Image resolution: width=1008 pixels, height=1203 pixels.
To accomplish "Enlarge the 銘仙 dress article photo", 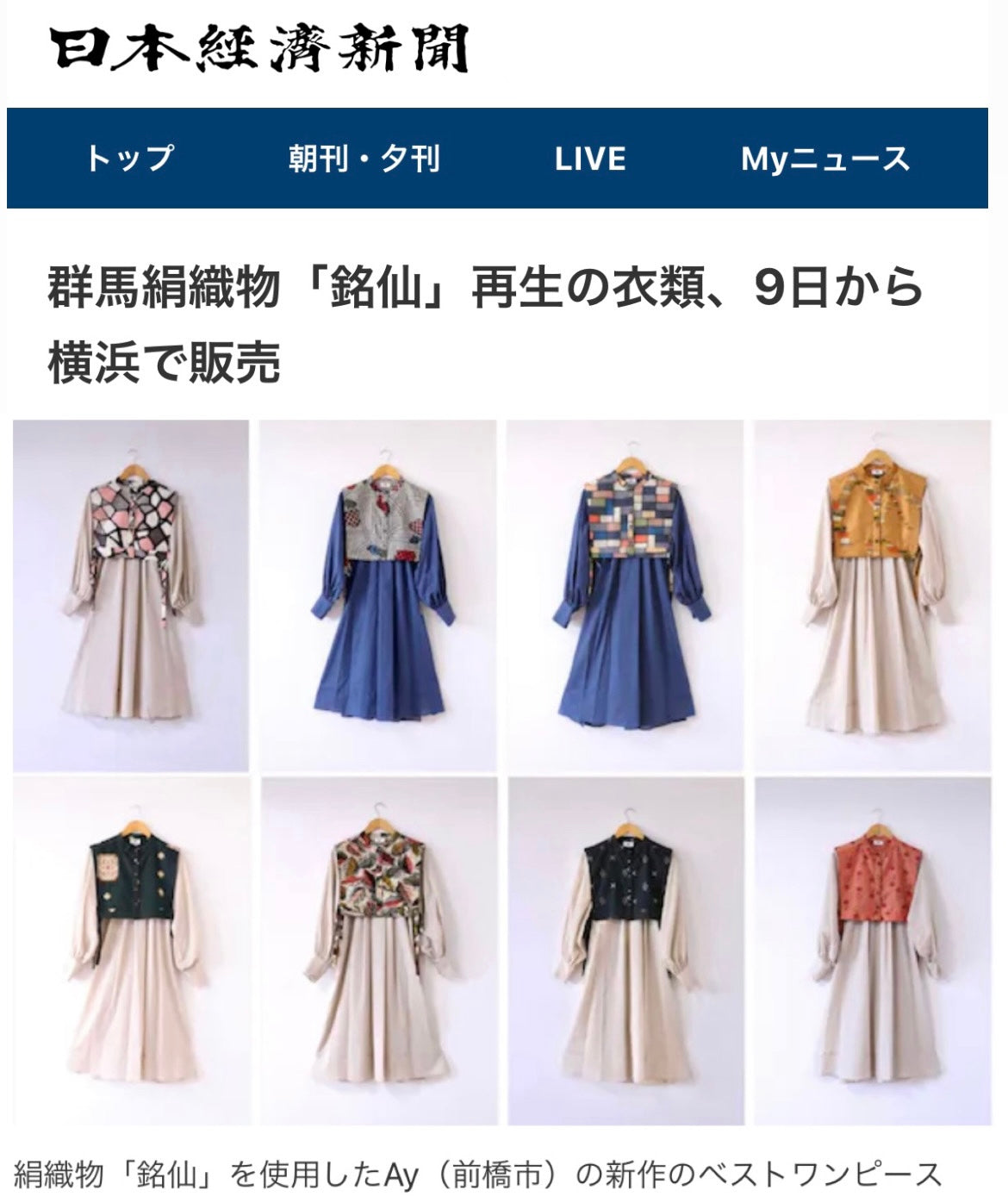I will coord(504,772).
